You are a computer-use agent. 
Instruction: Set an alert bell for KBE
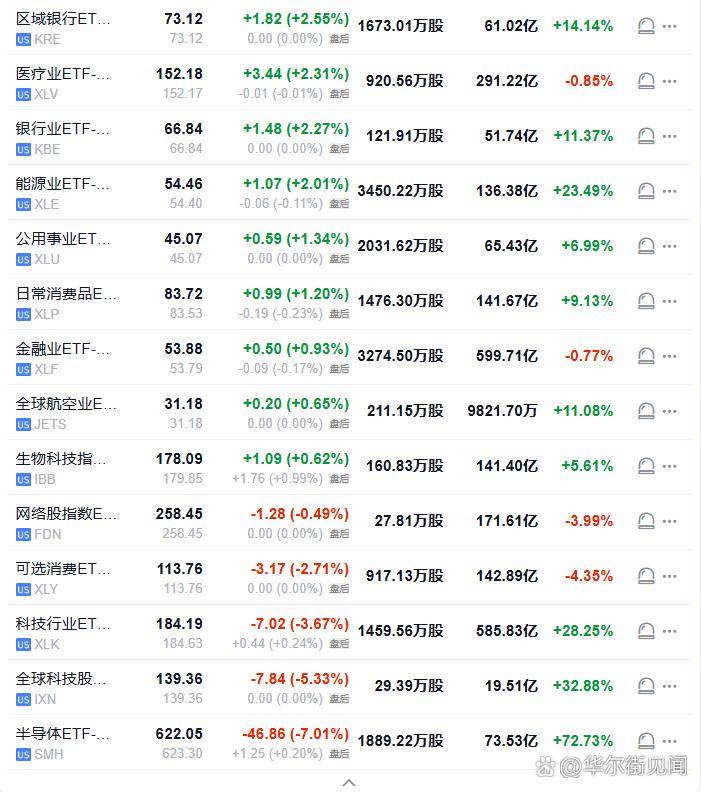tap(646, 136)
